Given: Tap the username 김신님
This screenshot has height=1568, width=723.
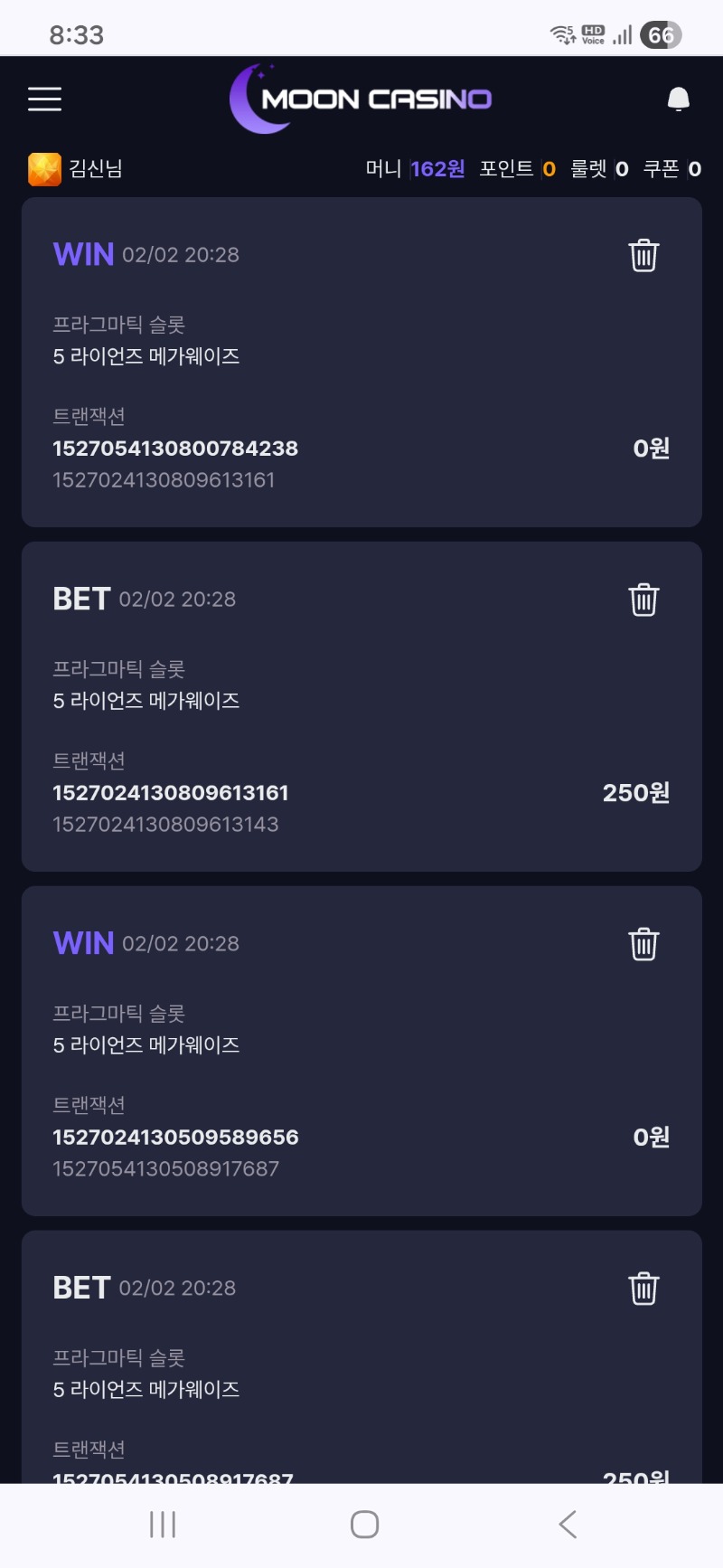Looking at the screenshot, I should coord(95,169).
